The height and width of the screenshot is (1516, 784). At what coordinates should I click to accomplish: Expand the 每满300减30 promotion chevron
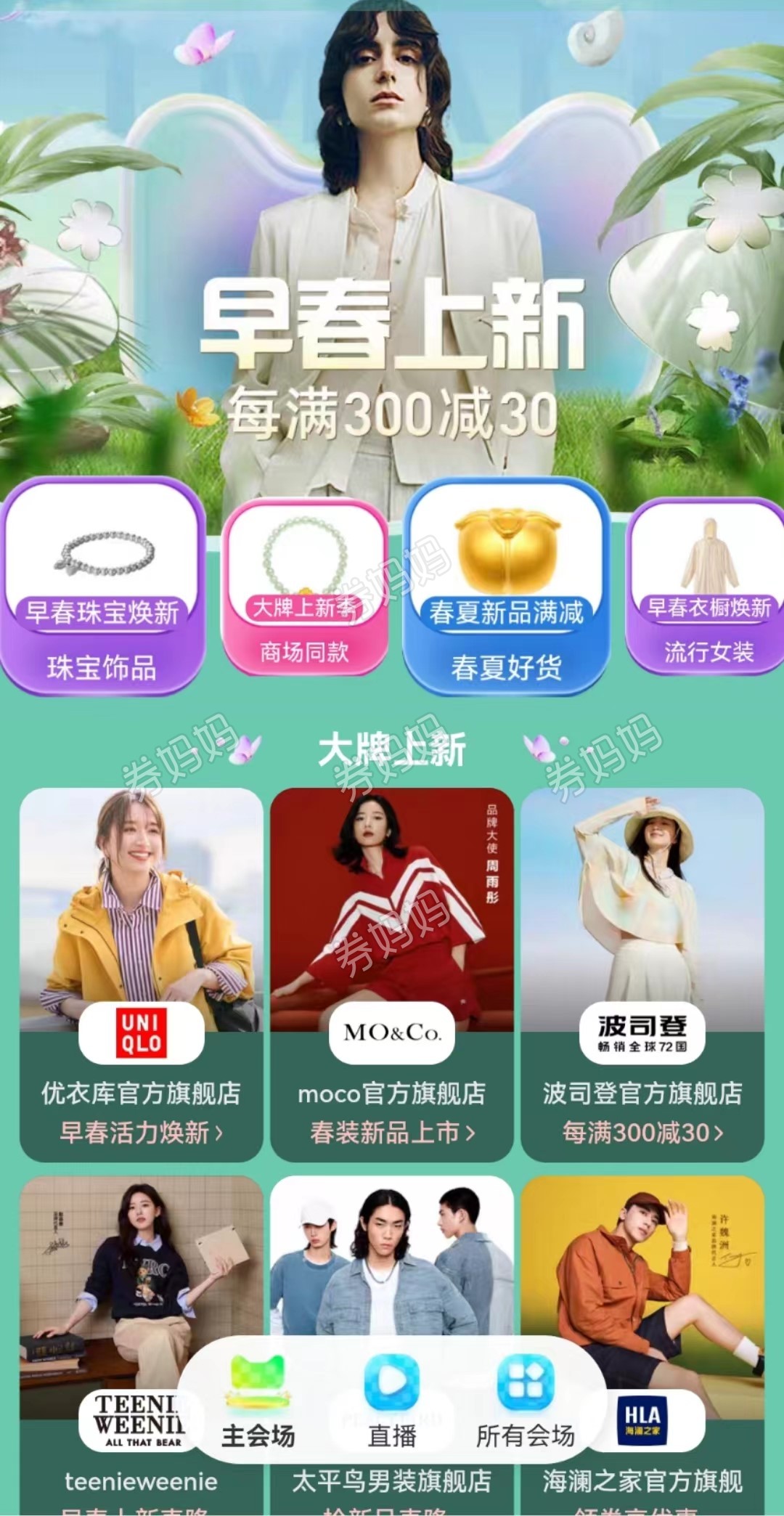(x=639, y=1134)
